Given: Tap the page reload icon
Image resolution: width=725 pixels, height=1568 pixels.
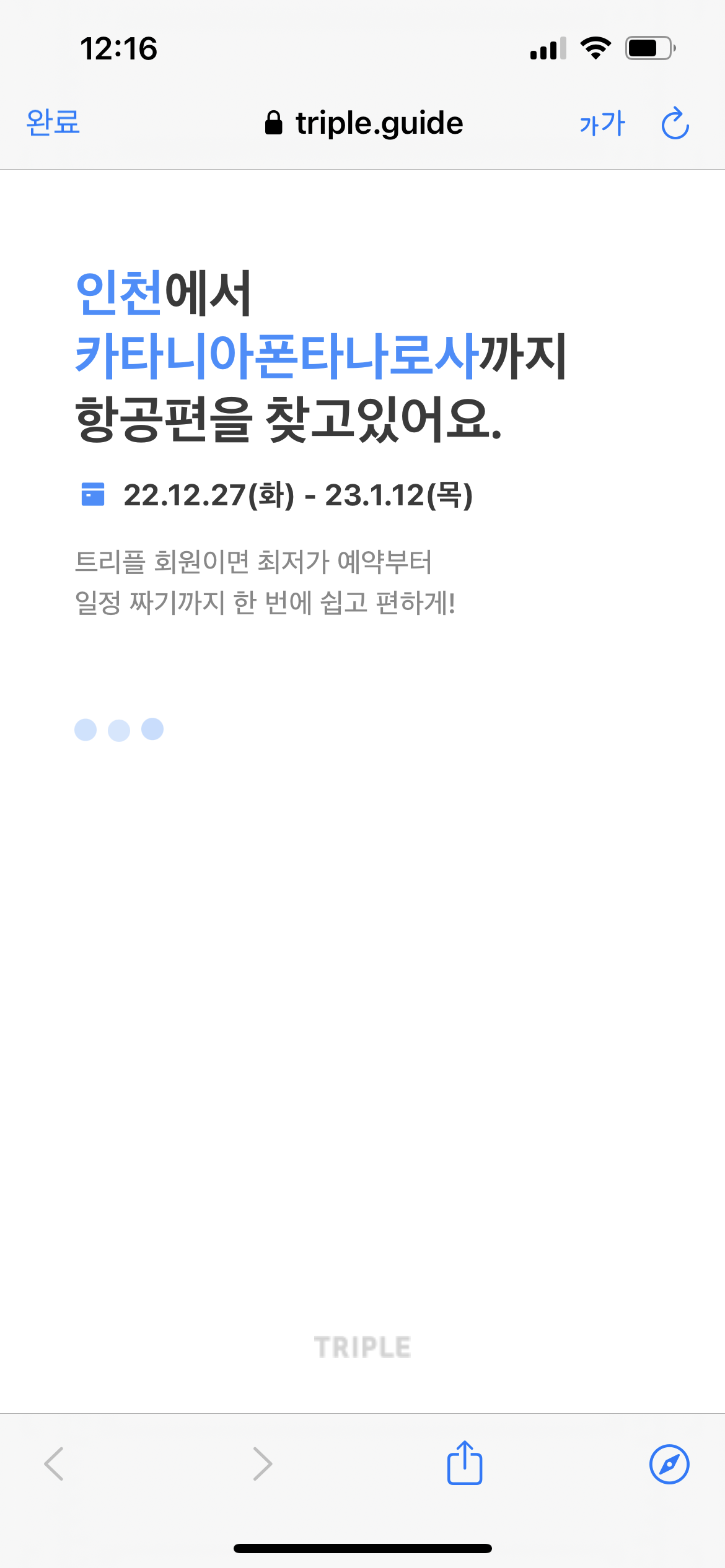Looking at the screenshot, I should pyautogui.click(x=674, y=123).
